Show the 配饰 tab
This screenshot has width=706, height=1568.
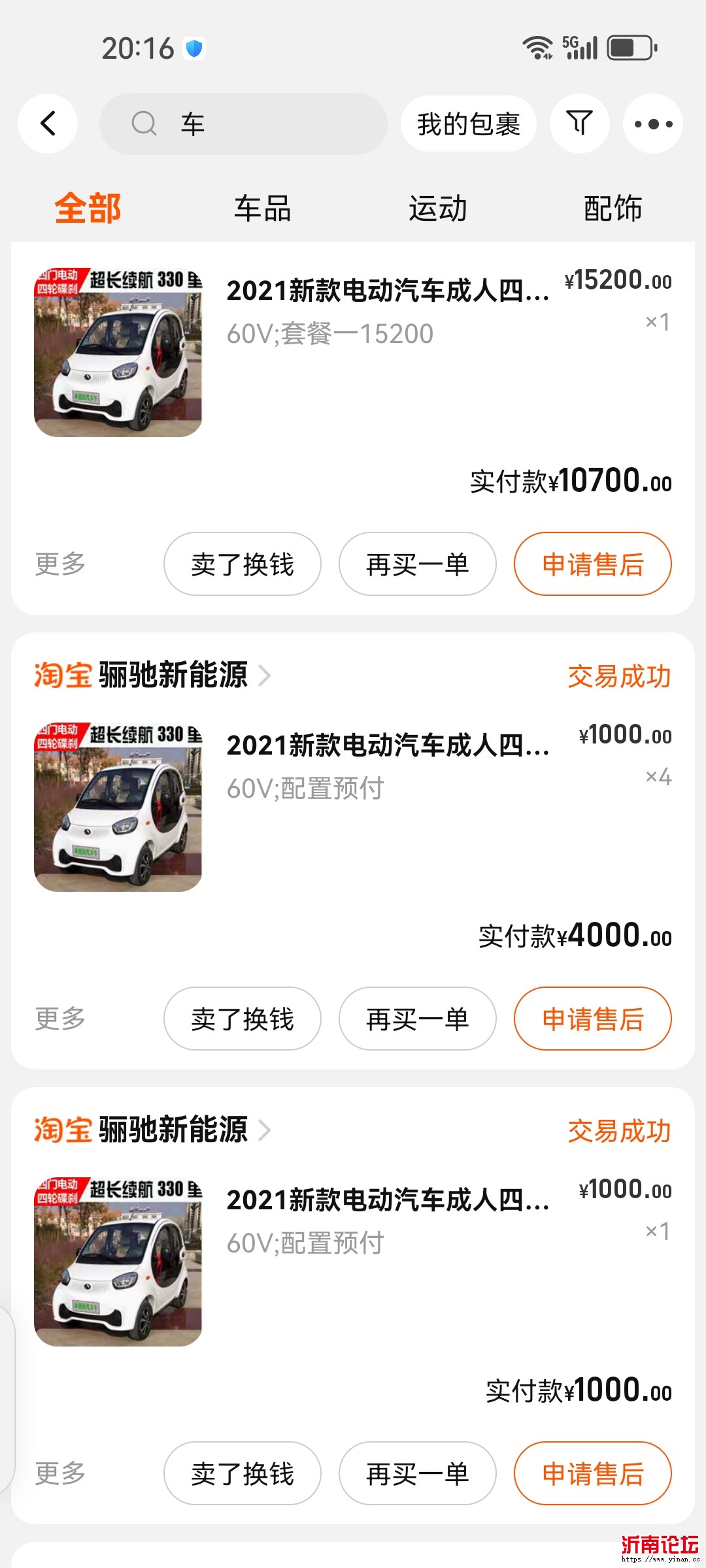[x=612, y=208]
